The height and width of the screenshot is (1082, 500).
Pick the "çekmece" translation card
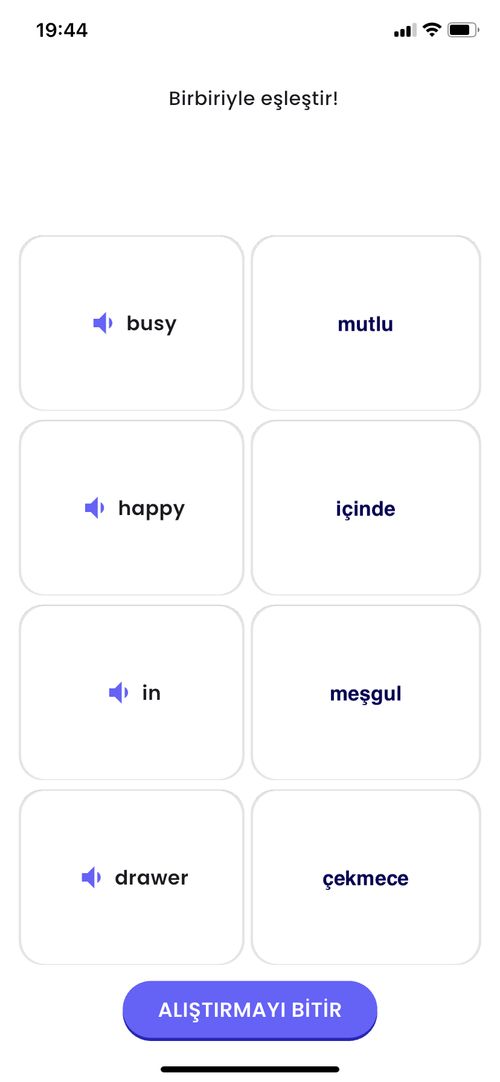click(366, 877)
